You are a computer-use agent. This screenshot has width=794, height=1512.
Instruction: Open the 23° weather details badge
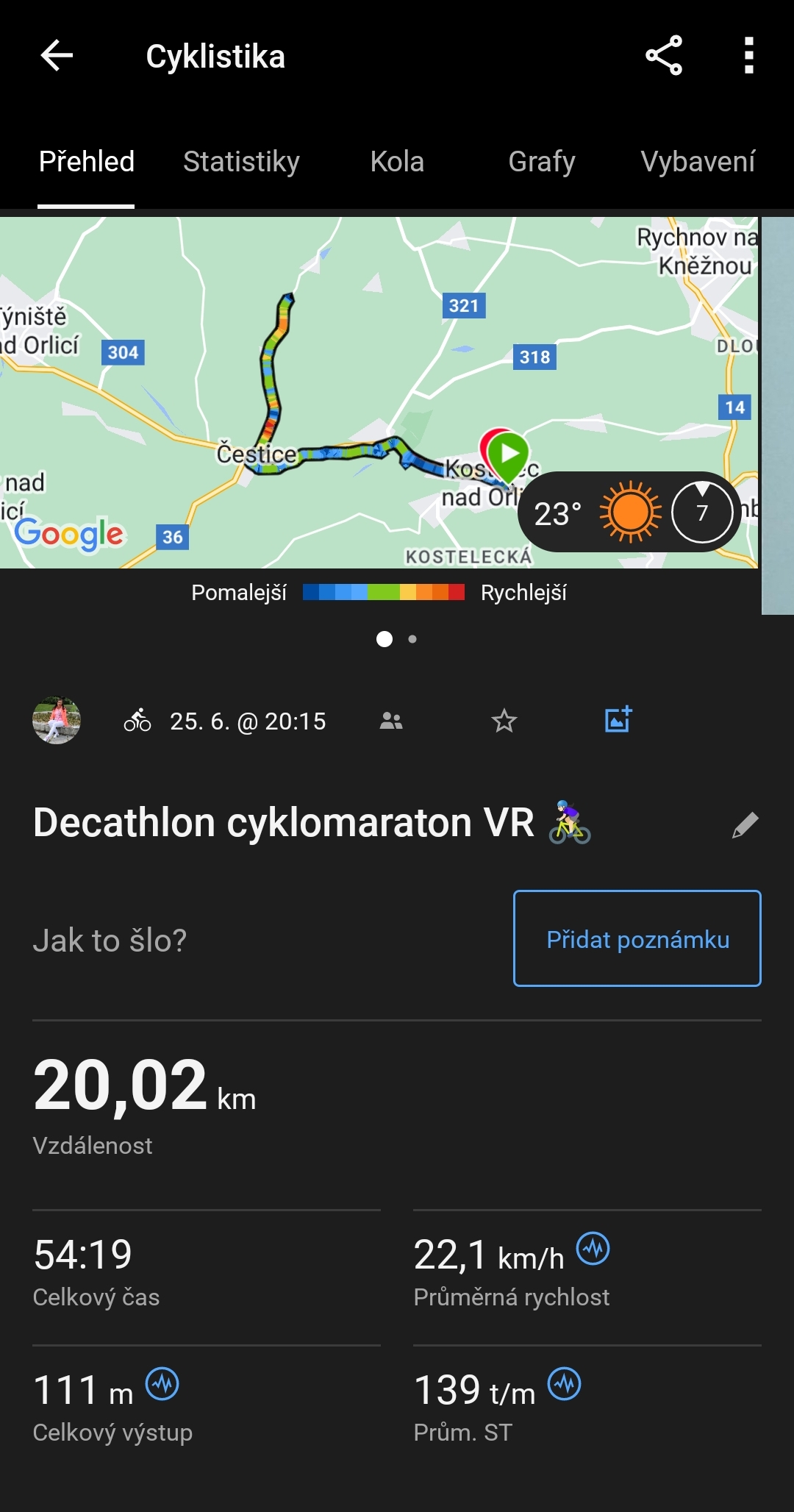tap(629, 513)
